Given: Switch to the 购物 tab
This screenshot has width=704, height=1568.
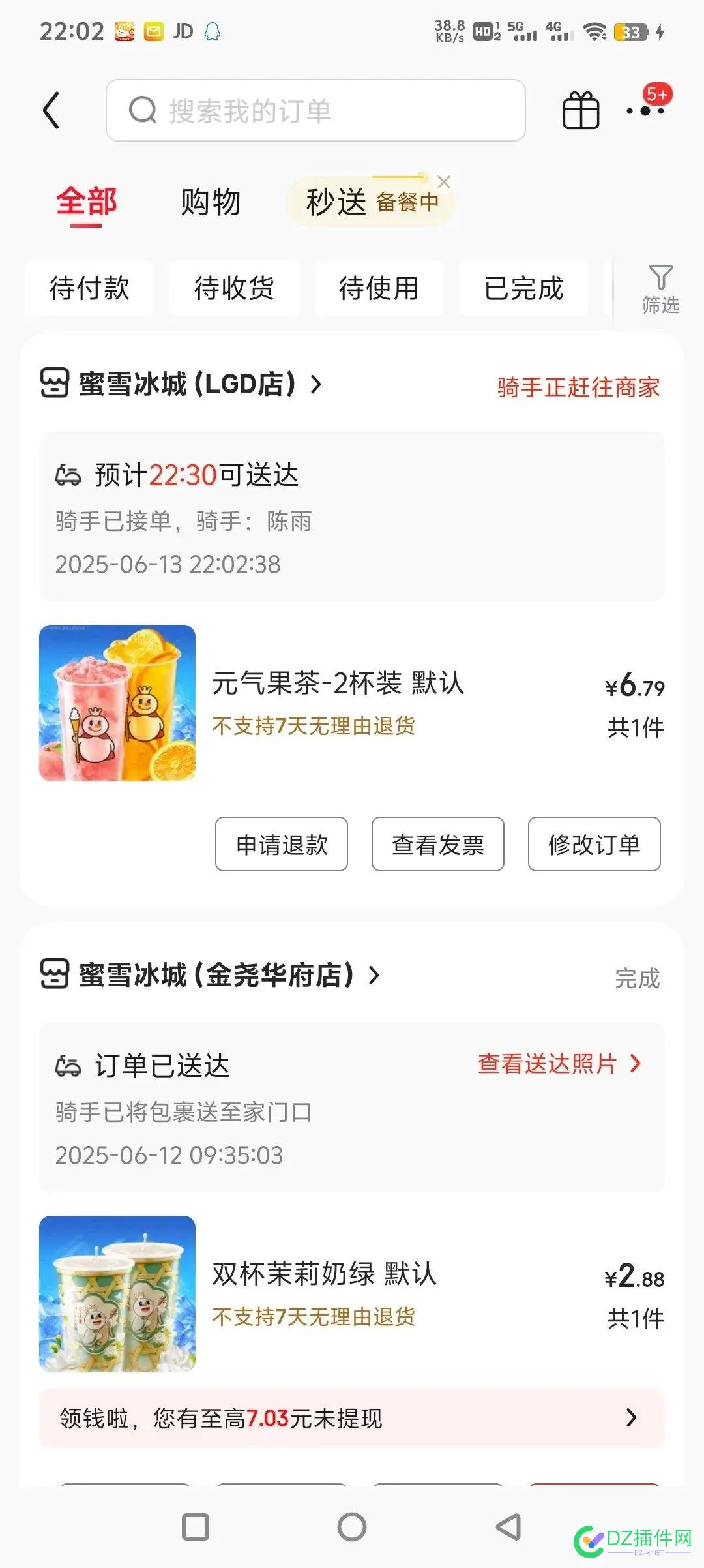Looking at the screenshot, I should tap(211, 202).
